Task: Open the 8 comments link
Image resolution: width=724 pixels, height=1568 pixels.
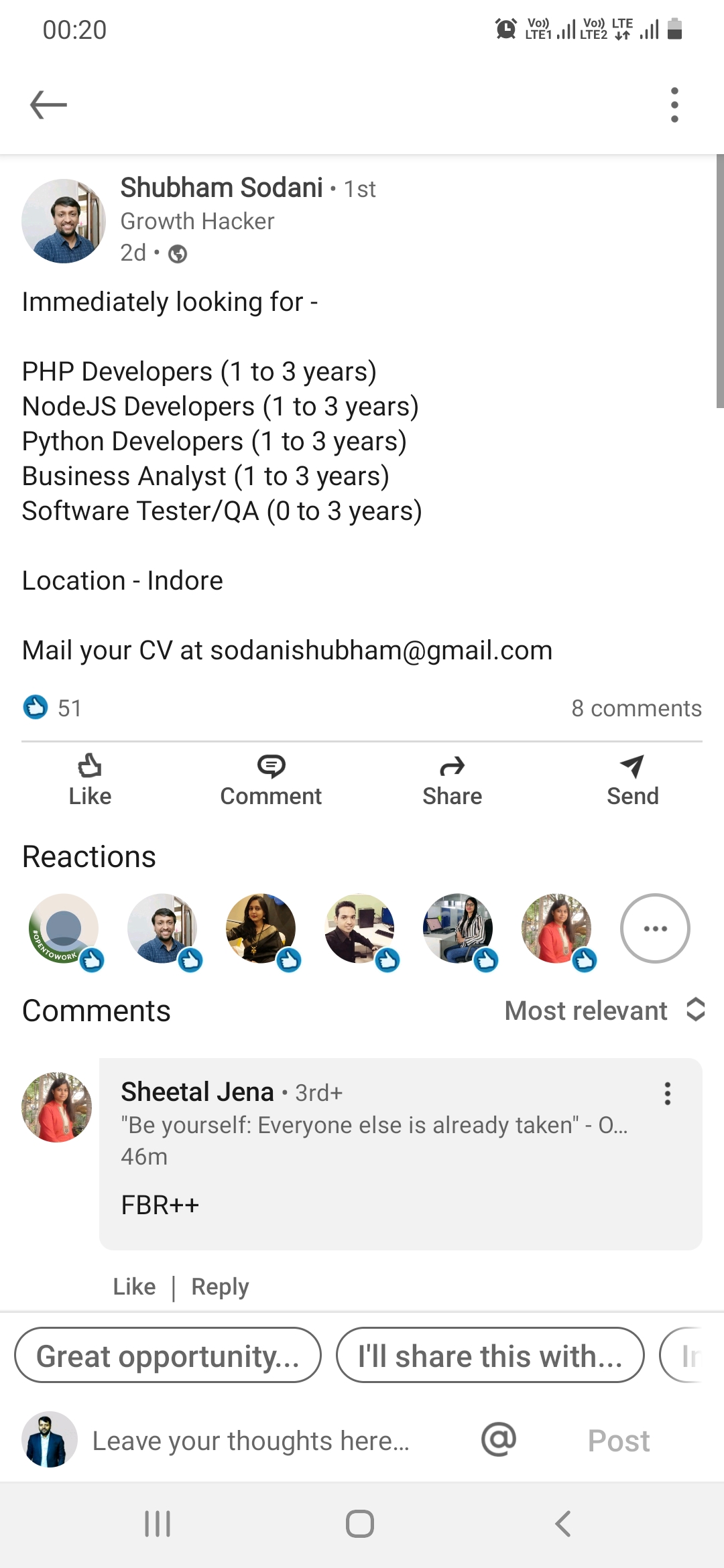Action: click(x=636, y=708)
